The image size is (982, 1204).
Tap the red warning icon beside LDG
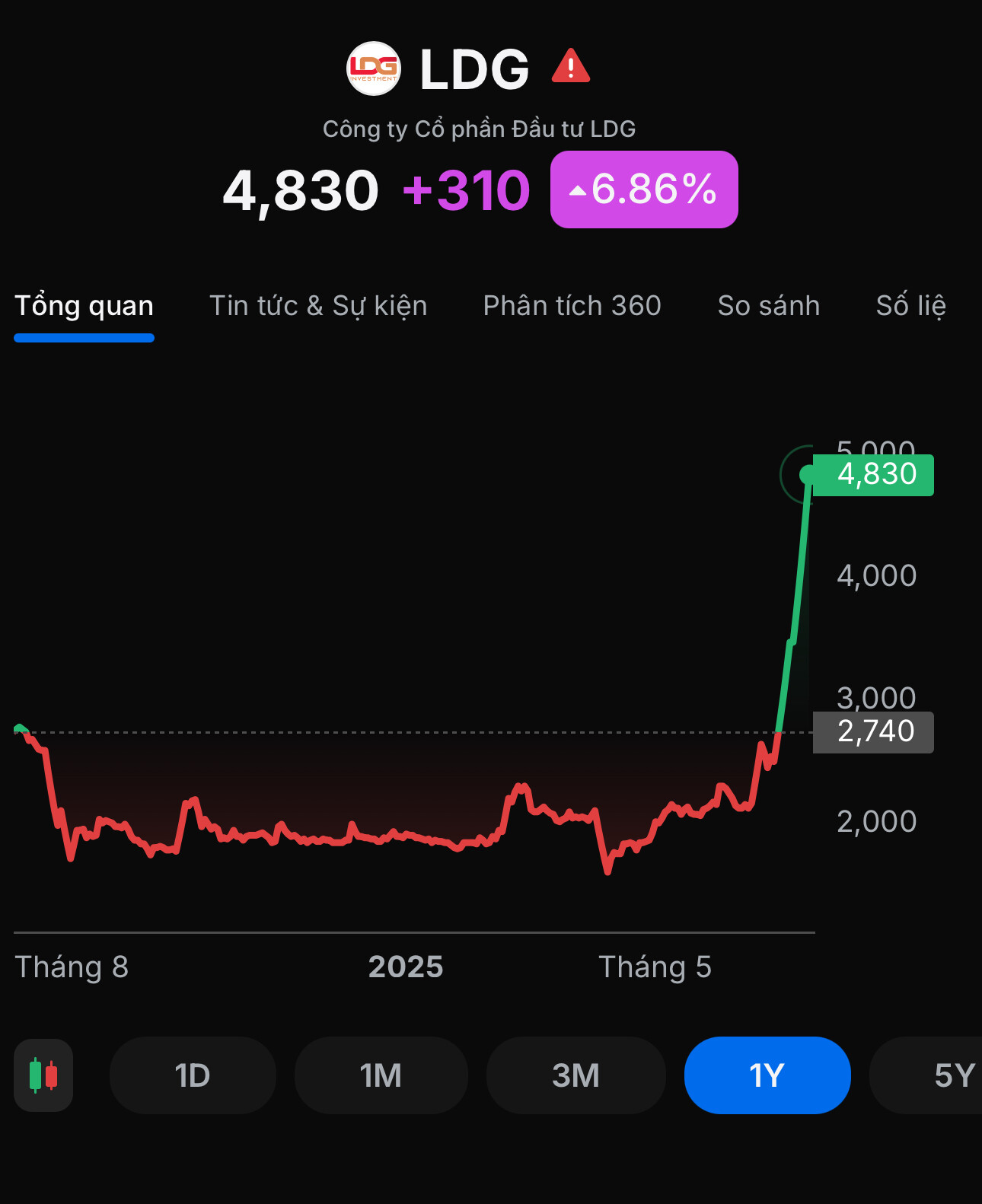570,67
